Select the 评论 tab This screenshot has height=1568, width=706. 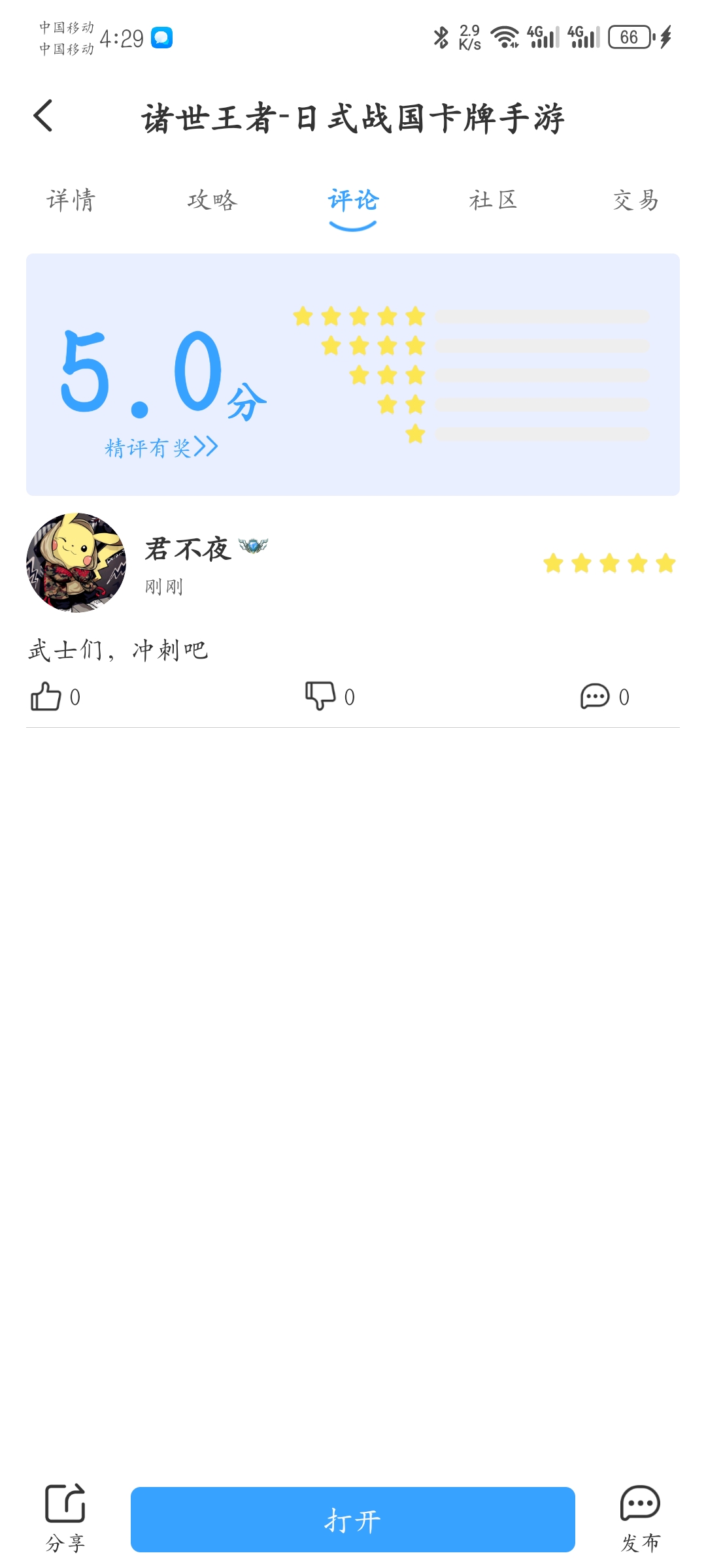(x=353, y=201)
